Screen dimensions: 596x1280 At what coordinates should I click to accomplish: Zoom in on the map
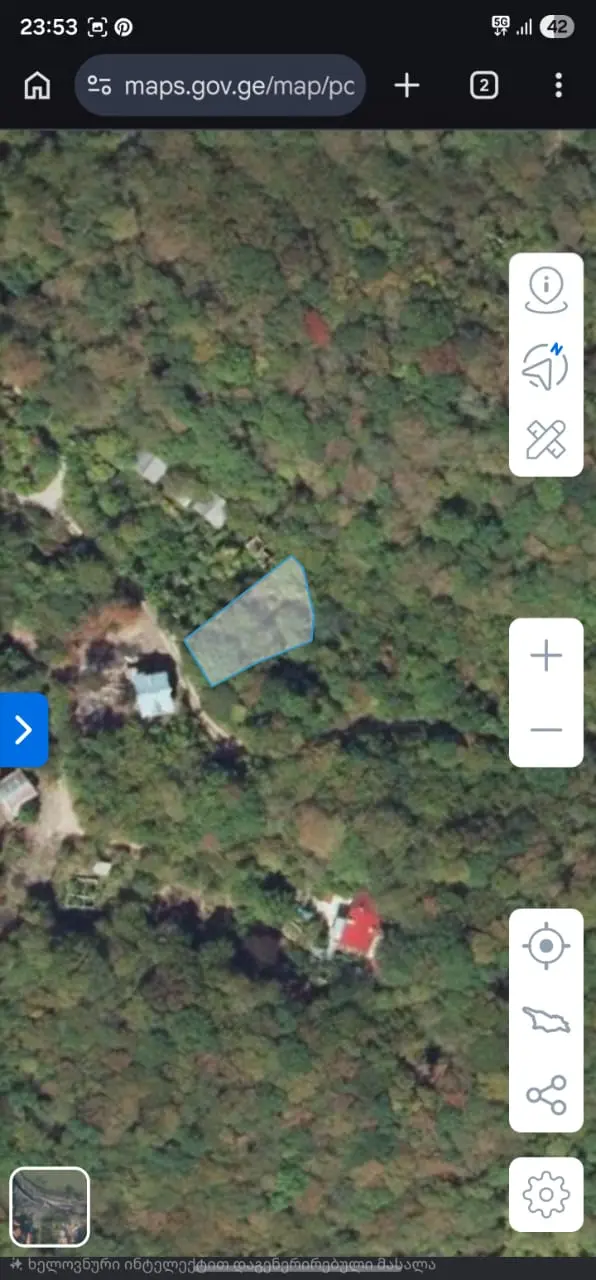(x=546, y=656)
